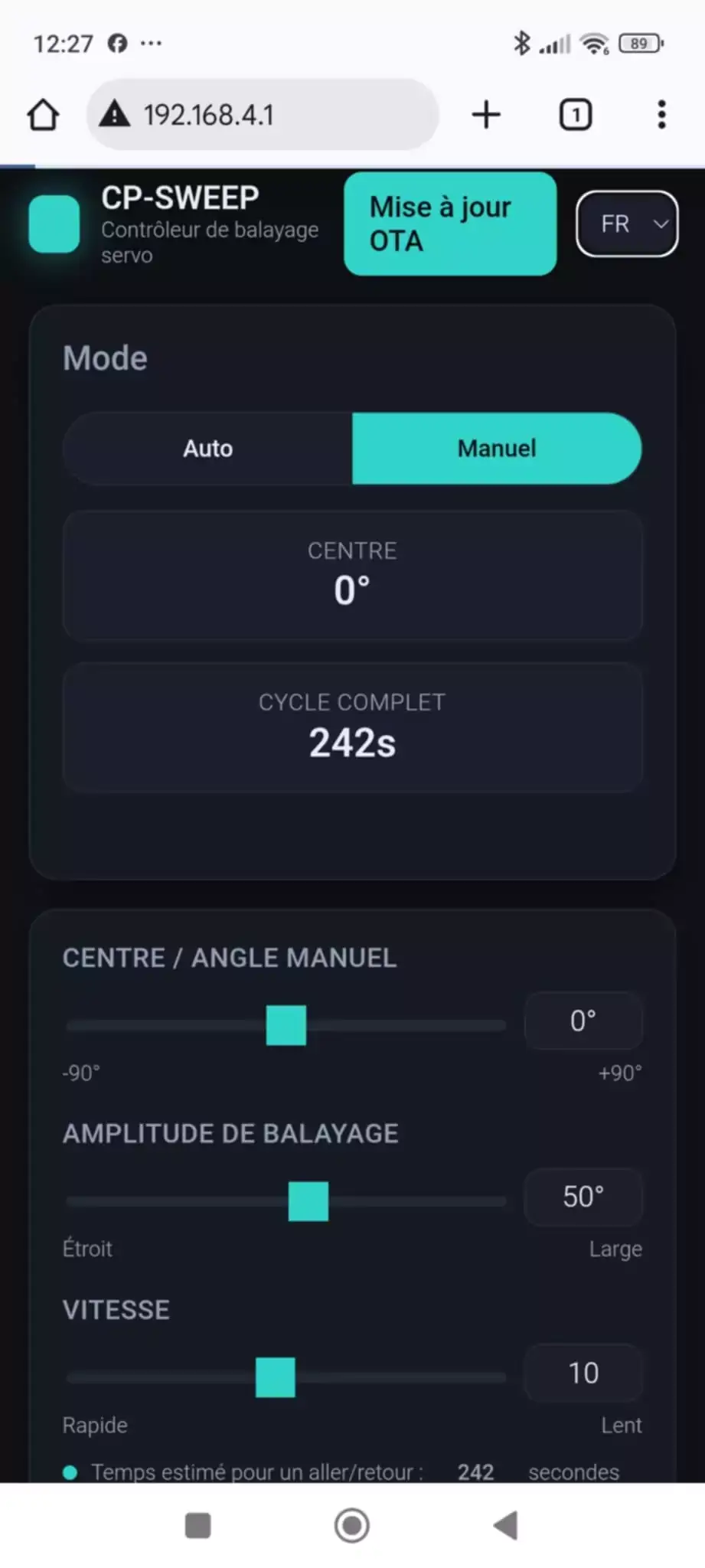
Task: Go back with the system back button
Action: [x=506, y=1525]
